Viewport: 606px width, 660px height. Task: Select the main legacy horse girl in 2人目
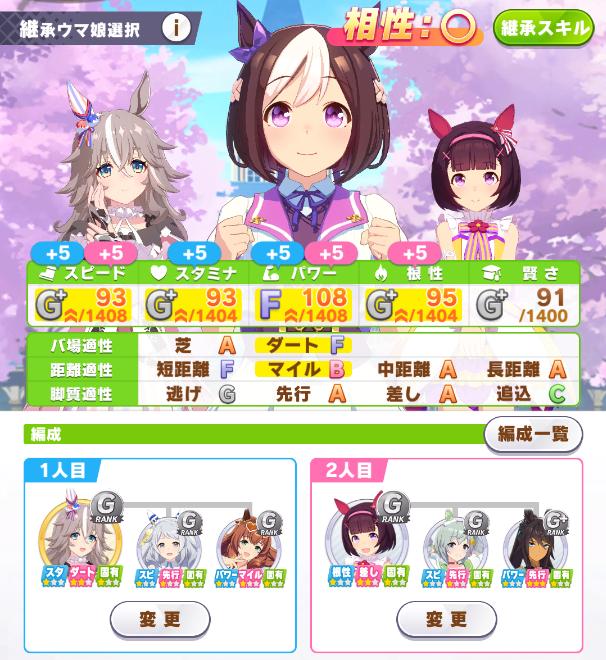pos(362,535)
